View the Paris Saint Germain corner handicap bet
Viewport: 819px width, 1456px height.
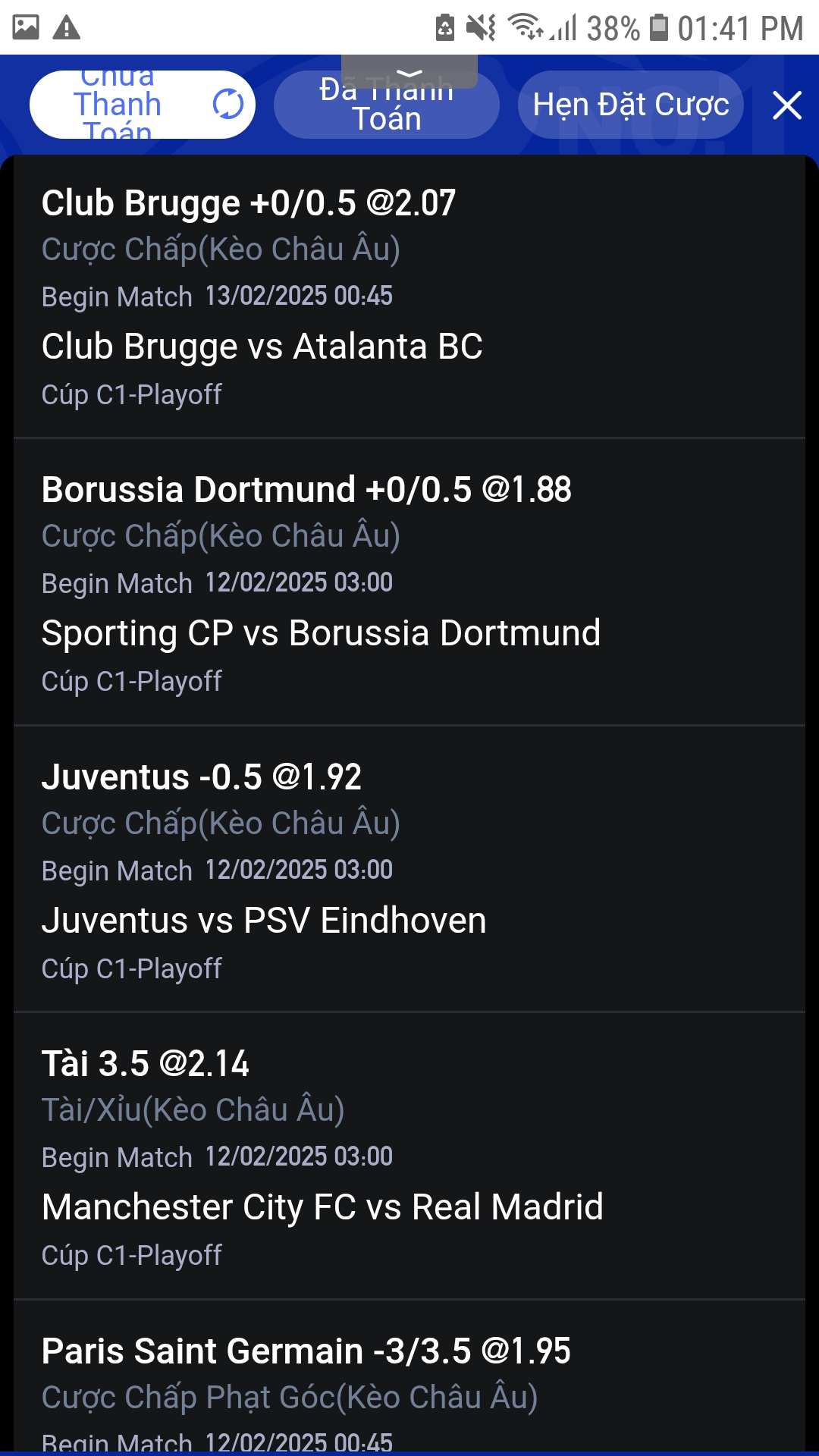tap(409, 1376)
